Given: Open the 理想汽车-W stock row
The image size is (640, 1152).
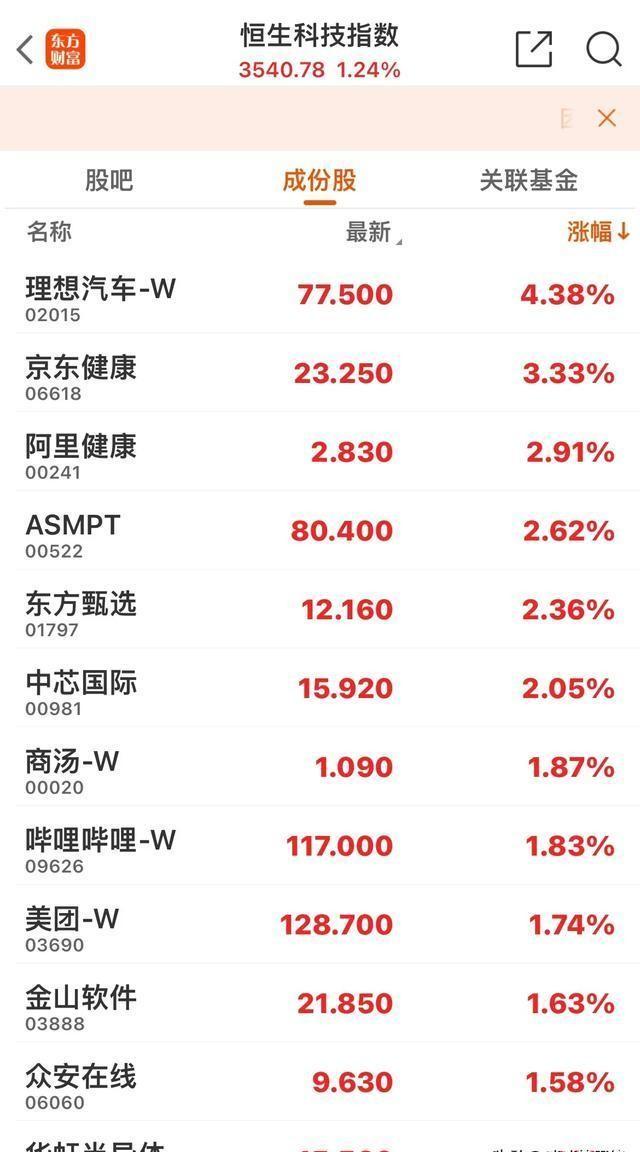Looking at the screenshot, I should coord(320,295).
